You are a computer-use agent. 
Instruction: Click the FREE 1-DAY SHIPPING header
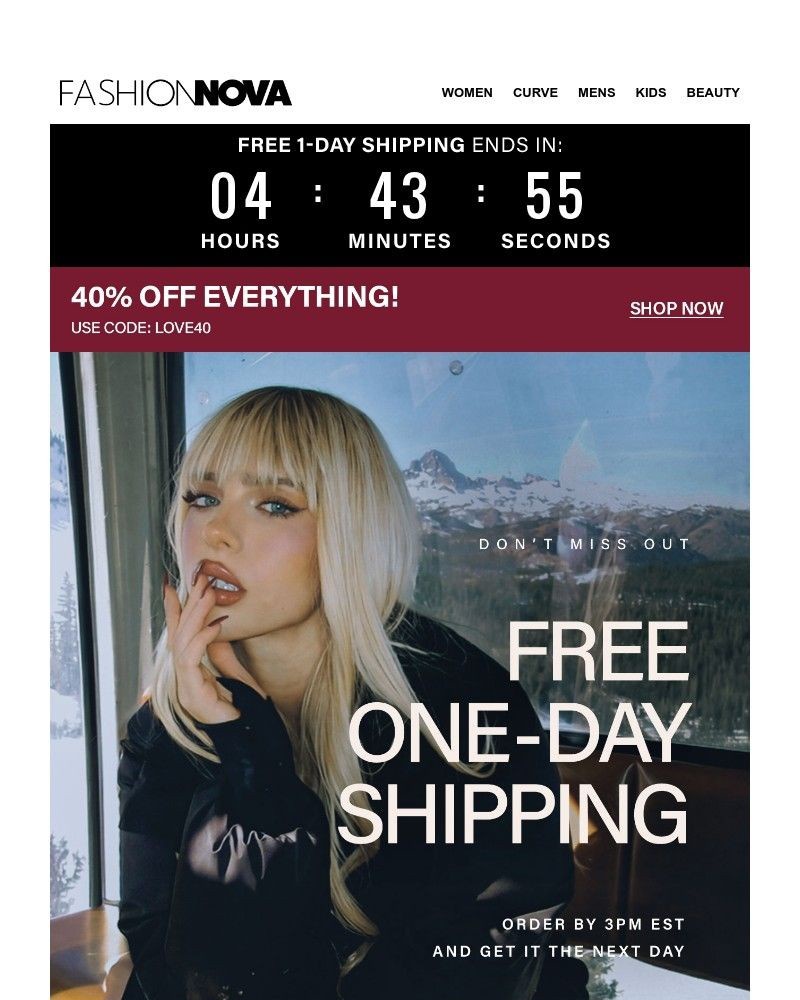398,146
